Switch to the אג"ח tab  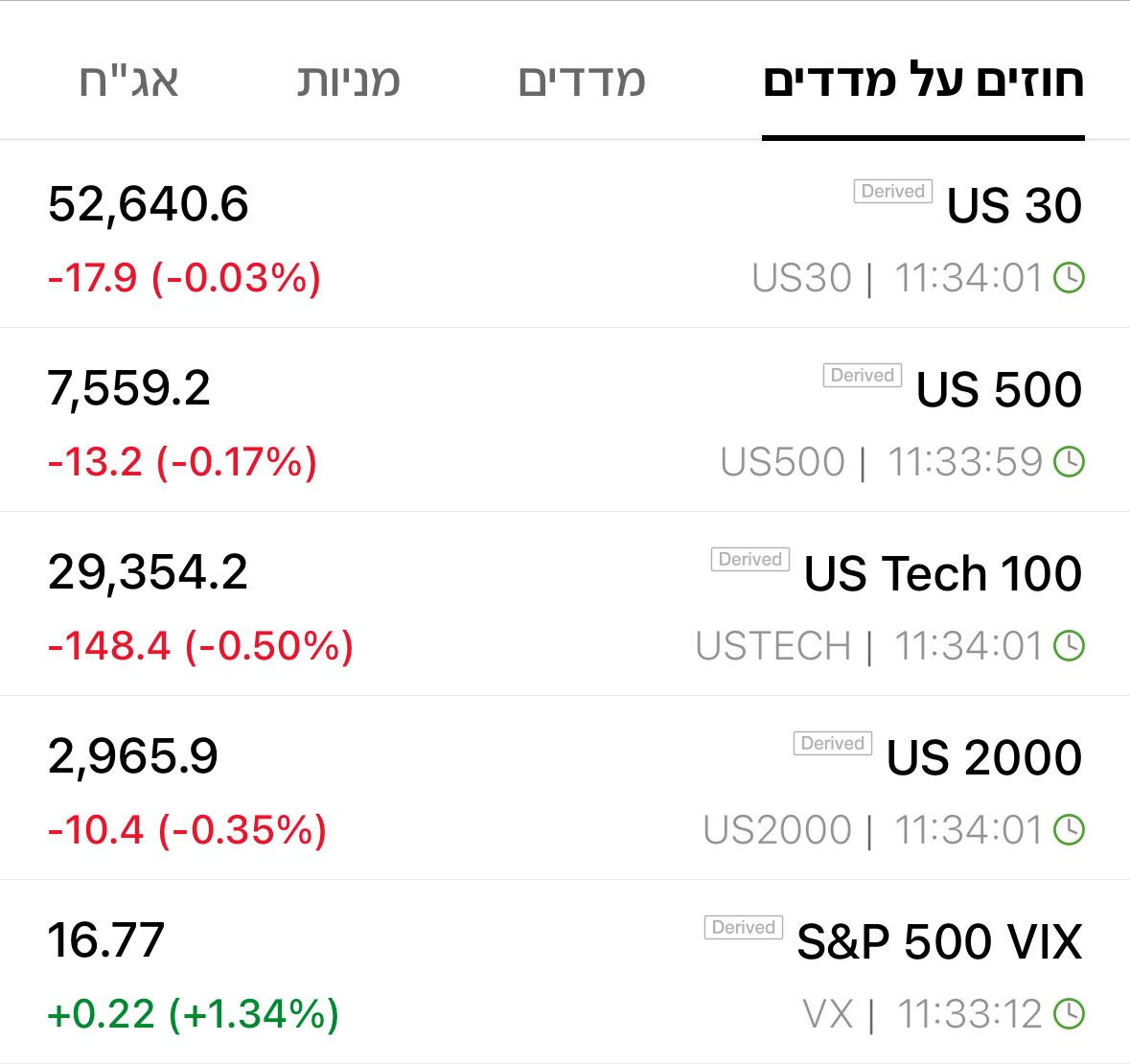[x=128, y=81]
